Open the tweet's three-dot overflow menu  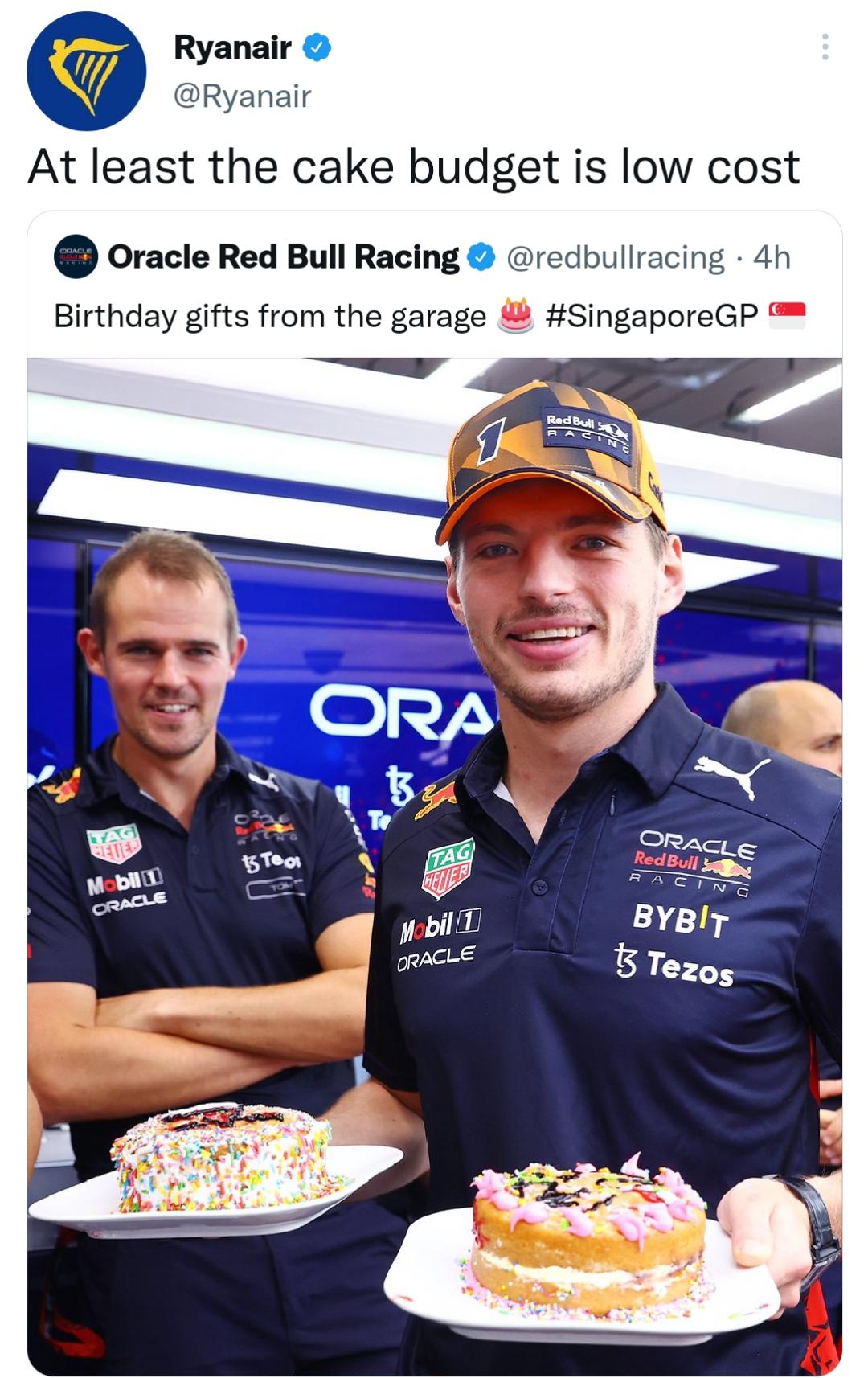coord(825,47)
